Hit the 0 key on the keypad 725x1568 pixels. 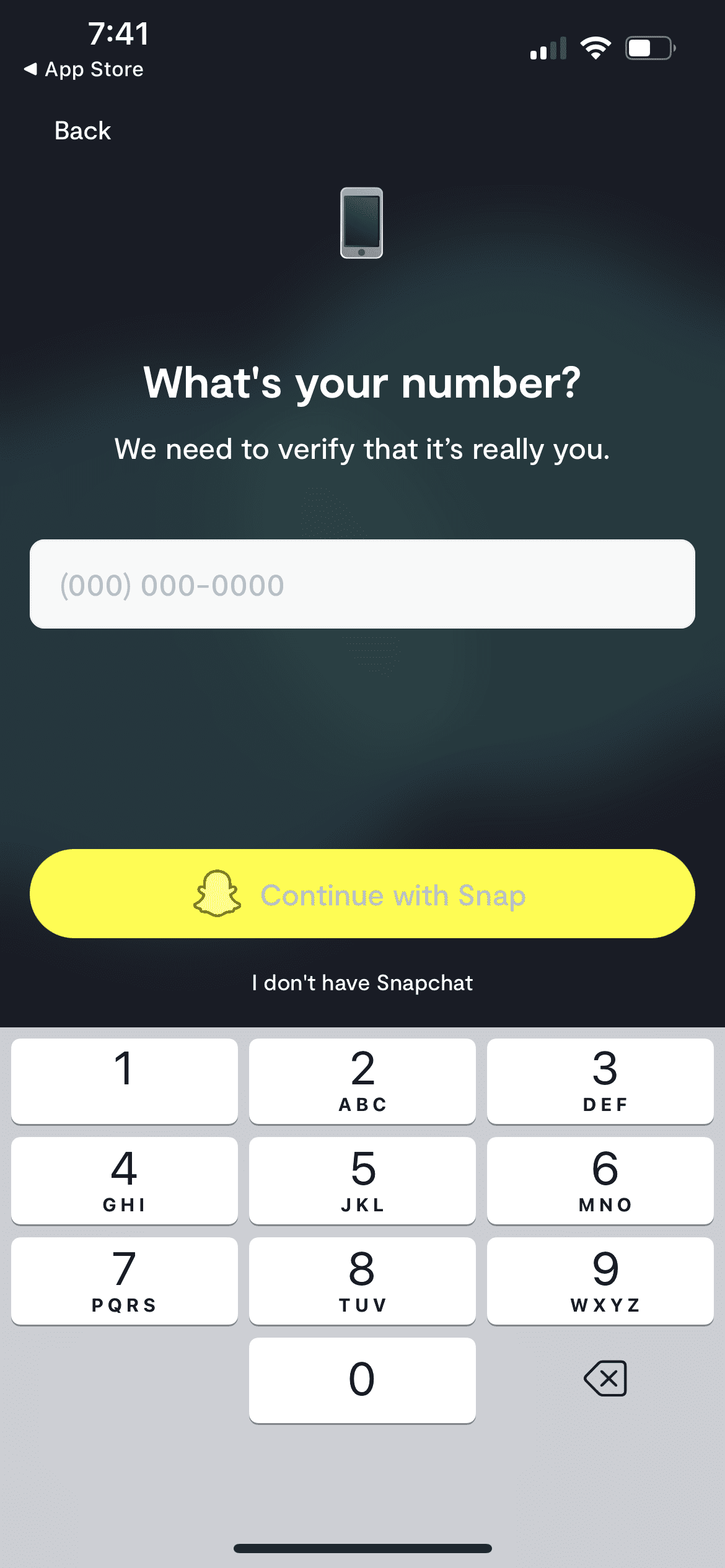(362, 1380)
